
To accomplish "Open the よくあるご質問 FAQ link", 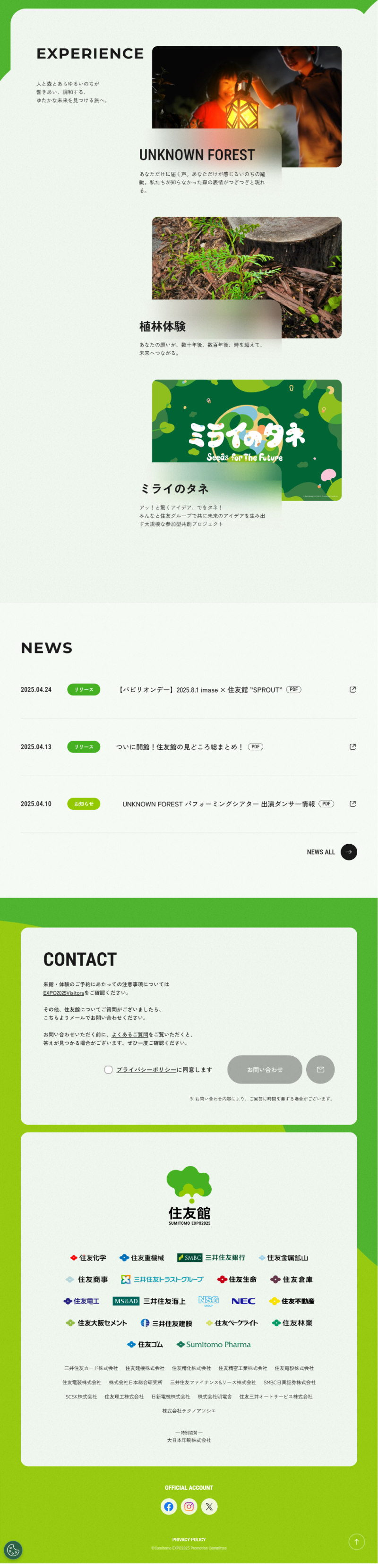I will point(129,1034).
